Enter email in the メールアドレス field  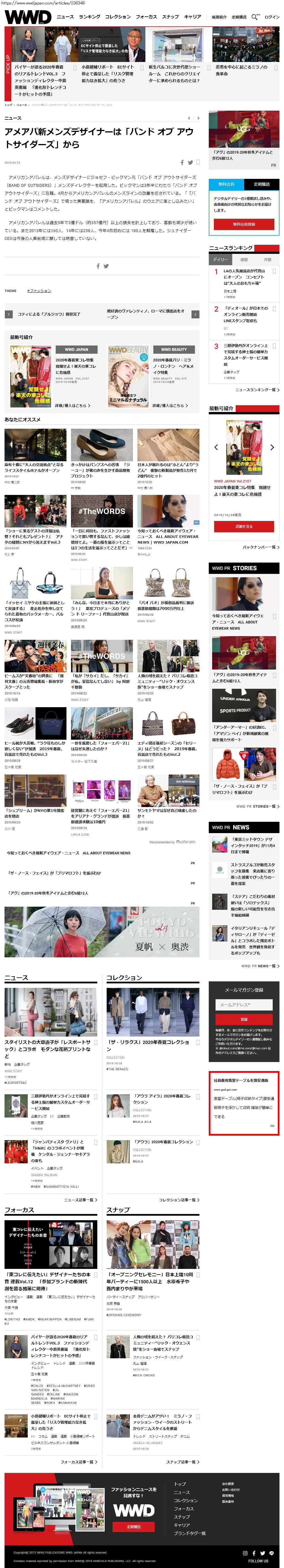coord(243,1005)
